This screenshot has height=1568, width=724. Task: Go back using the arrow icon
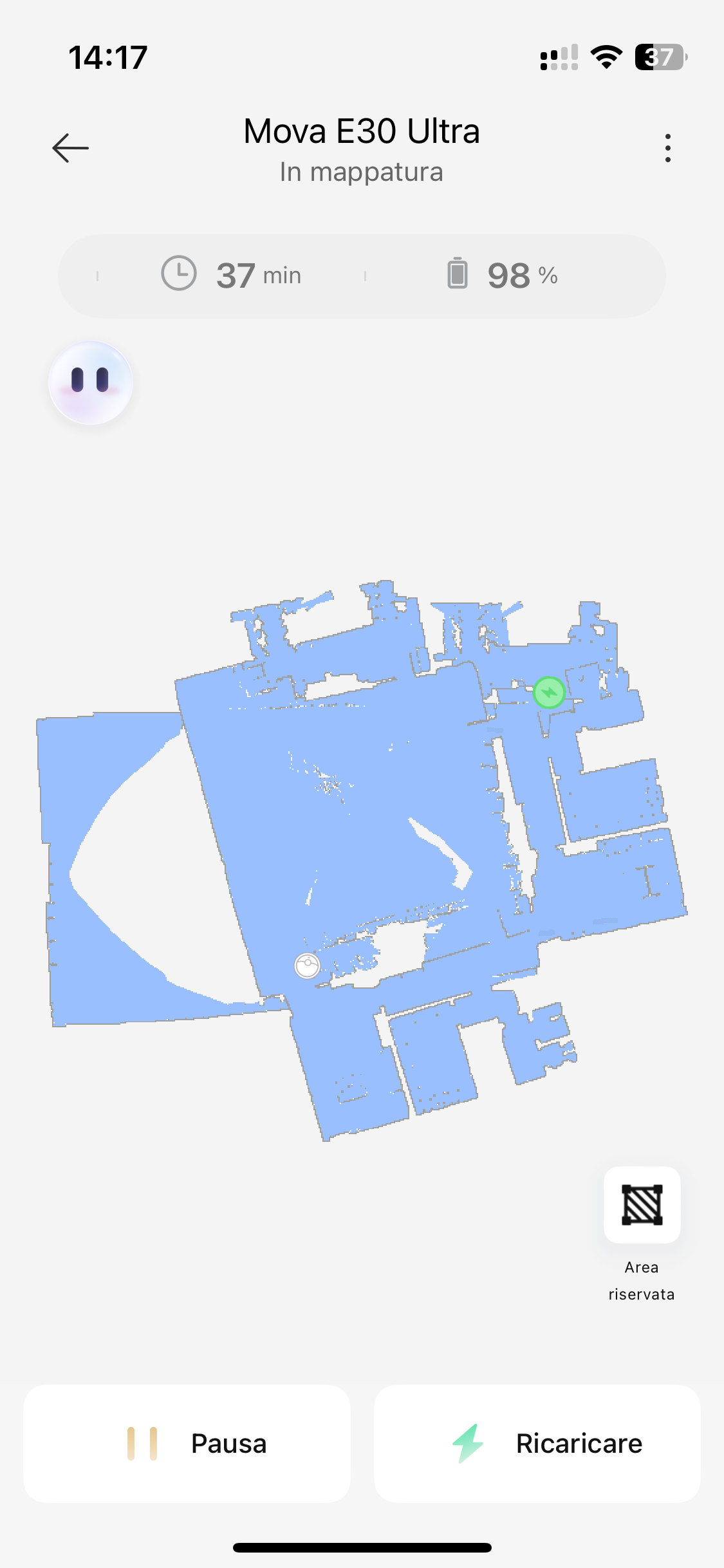pos(70,148)
